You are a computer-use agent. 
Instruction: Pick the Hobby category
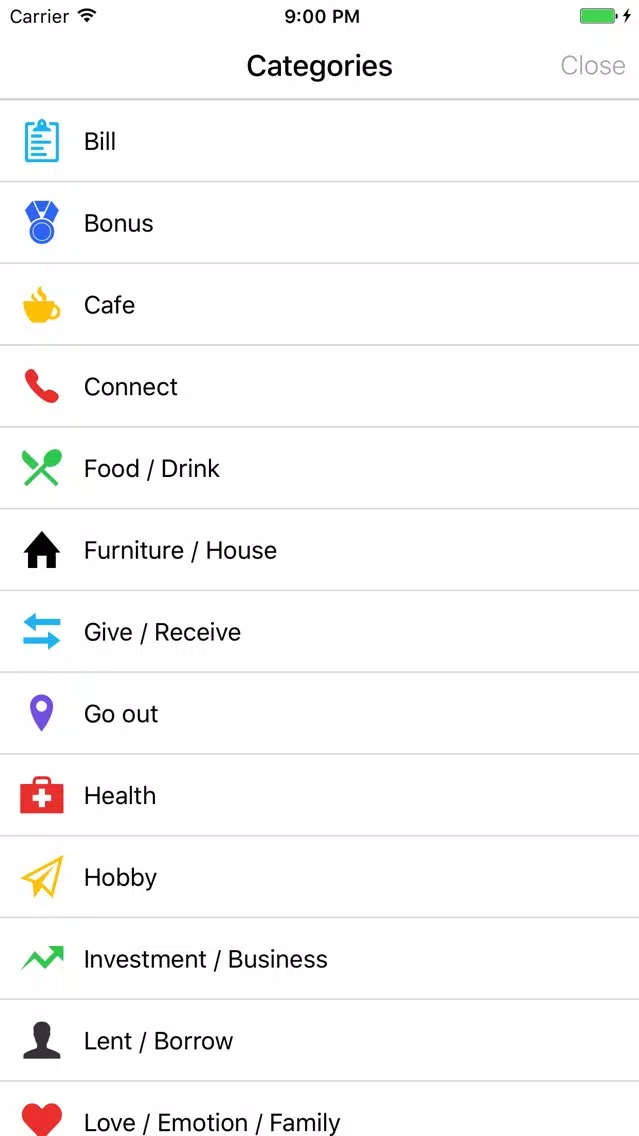click(x=320, y=878)
